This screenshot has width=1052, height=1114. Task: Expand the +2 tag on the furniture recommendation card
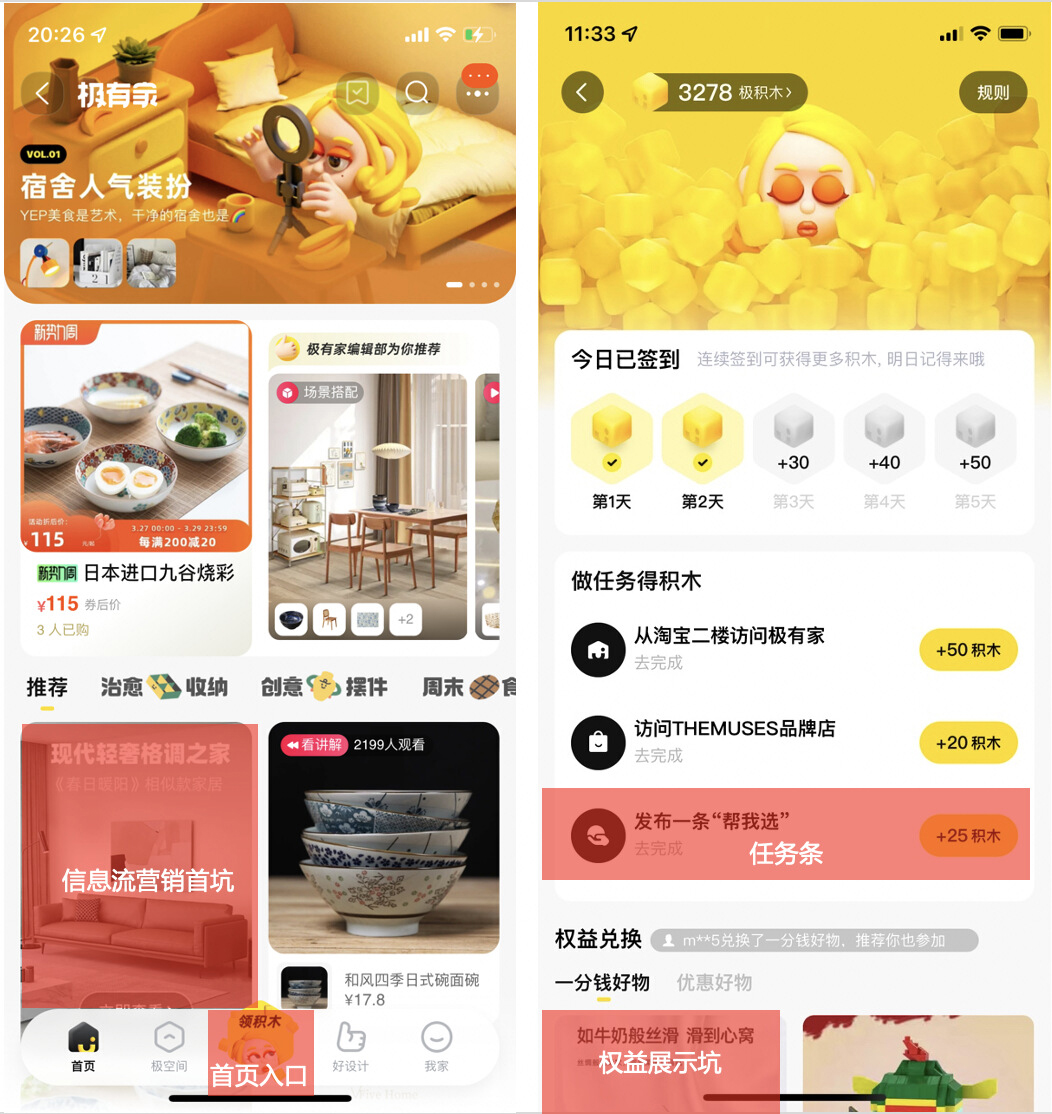405,620
